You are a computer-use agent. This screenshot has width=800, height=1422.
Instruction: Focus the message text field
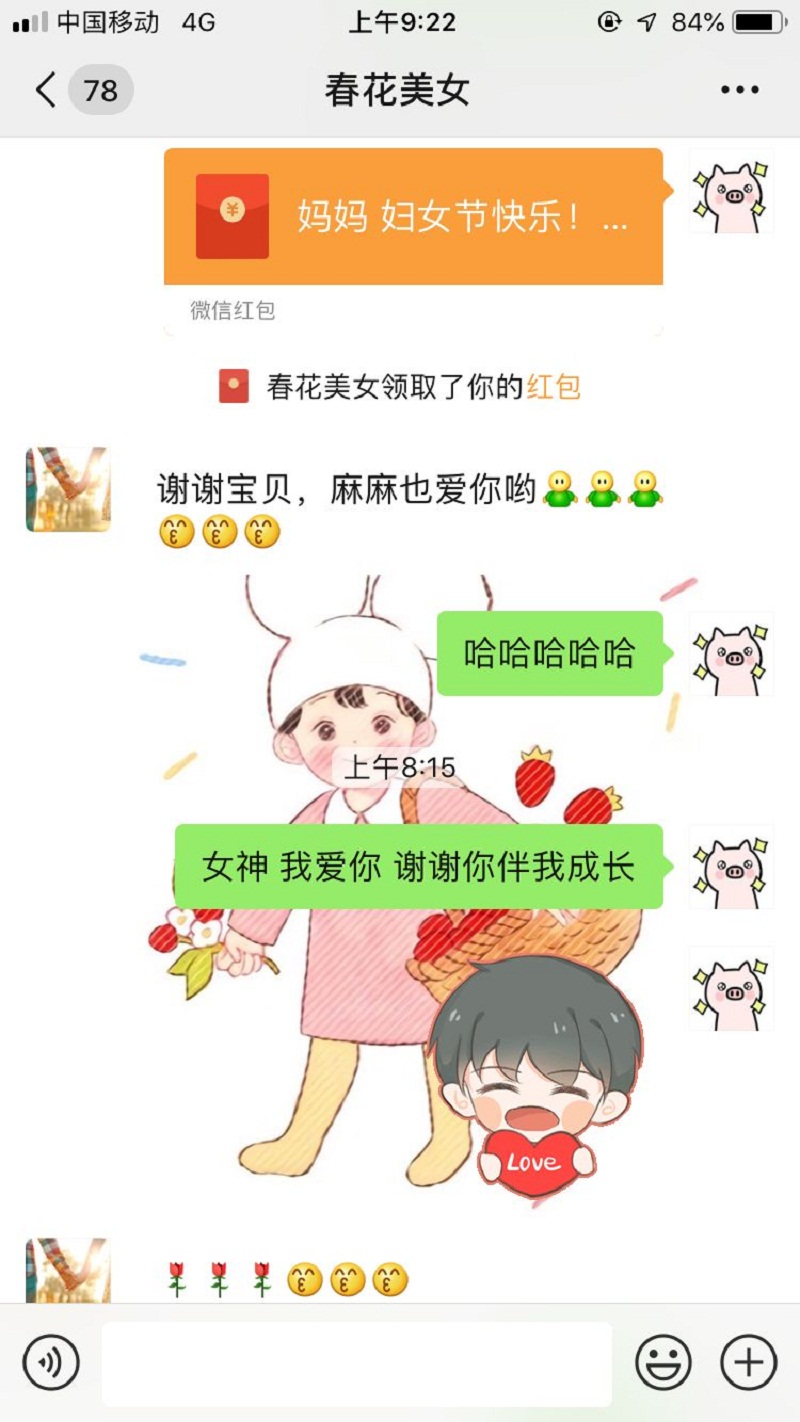[356, 1362]
